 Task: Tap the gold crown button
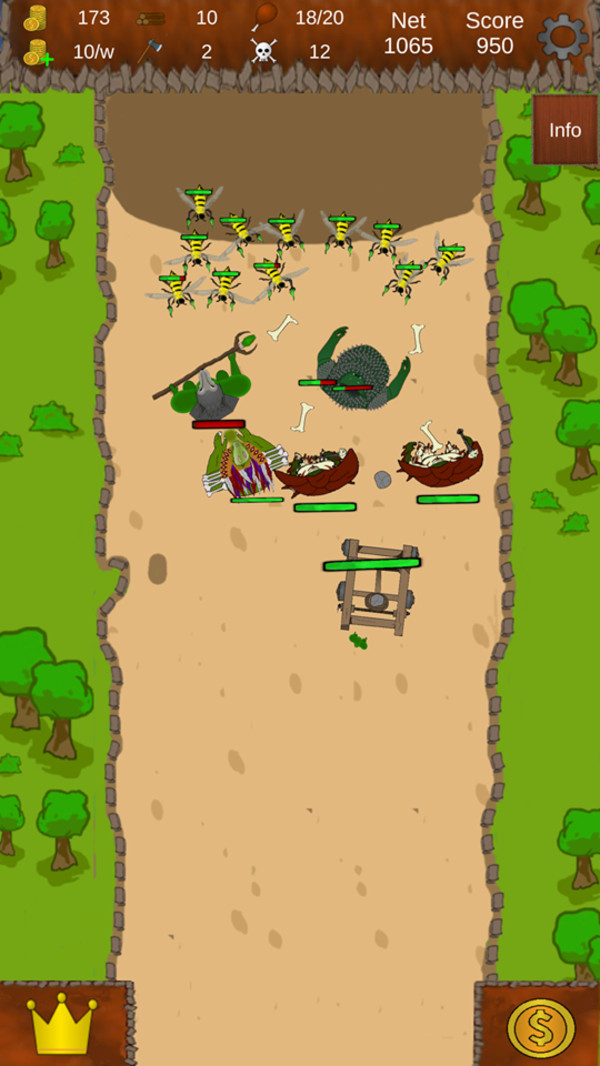(x=62, y=1025)
